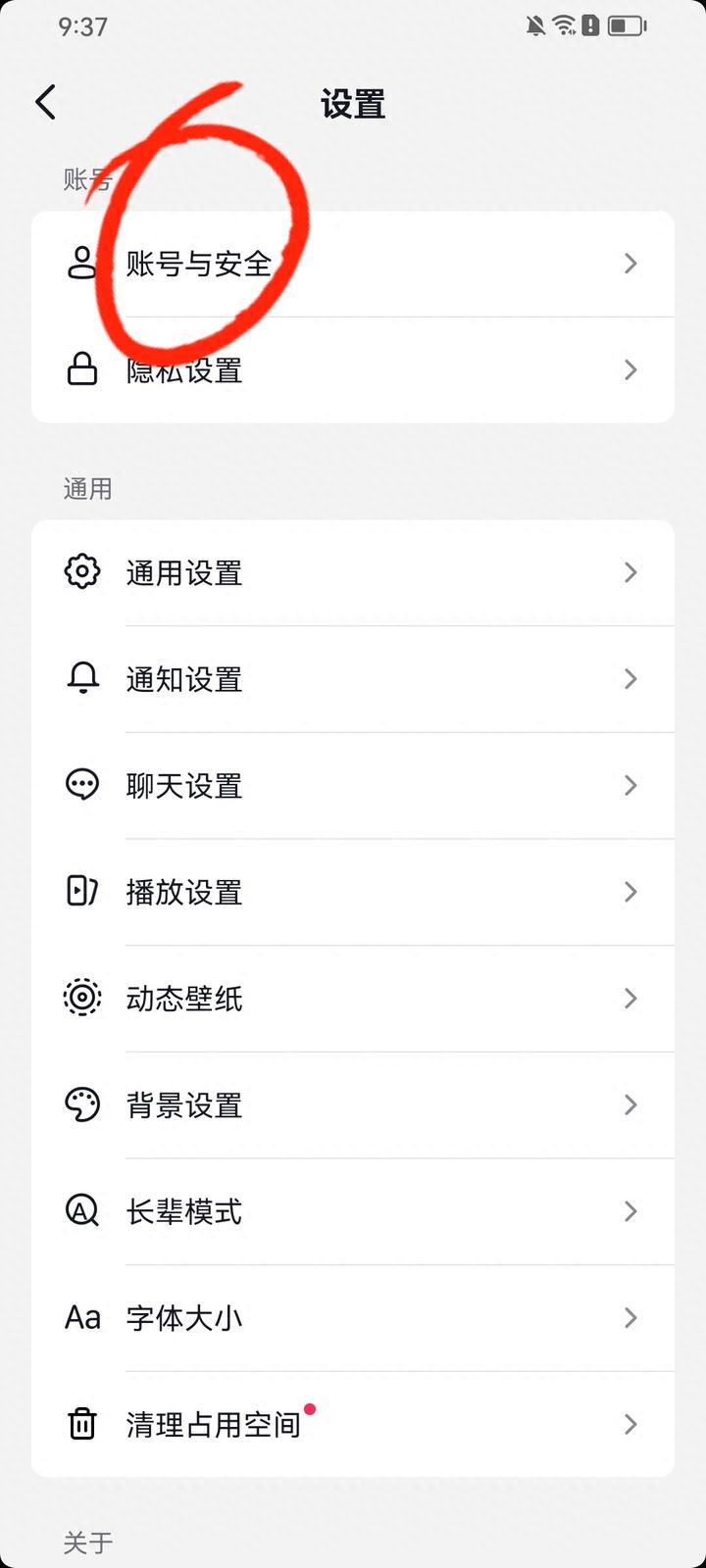Image resolution: width=706 pixels, height=1568 pixels.
Task: Open 聊天设置
Action: click(351, 785)
